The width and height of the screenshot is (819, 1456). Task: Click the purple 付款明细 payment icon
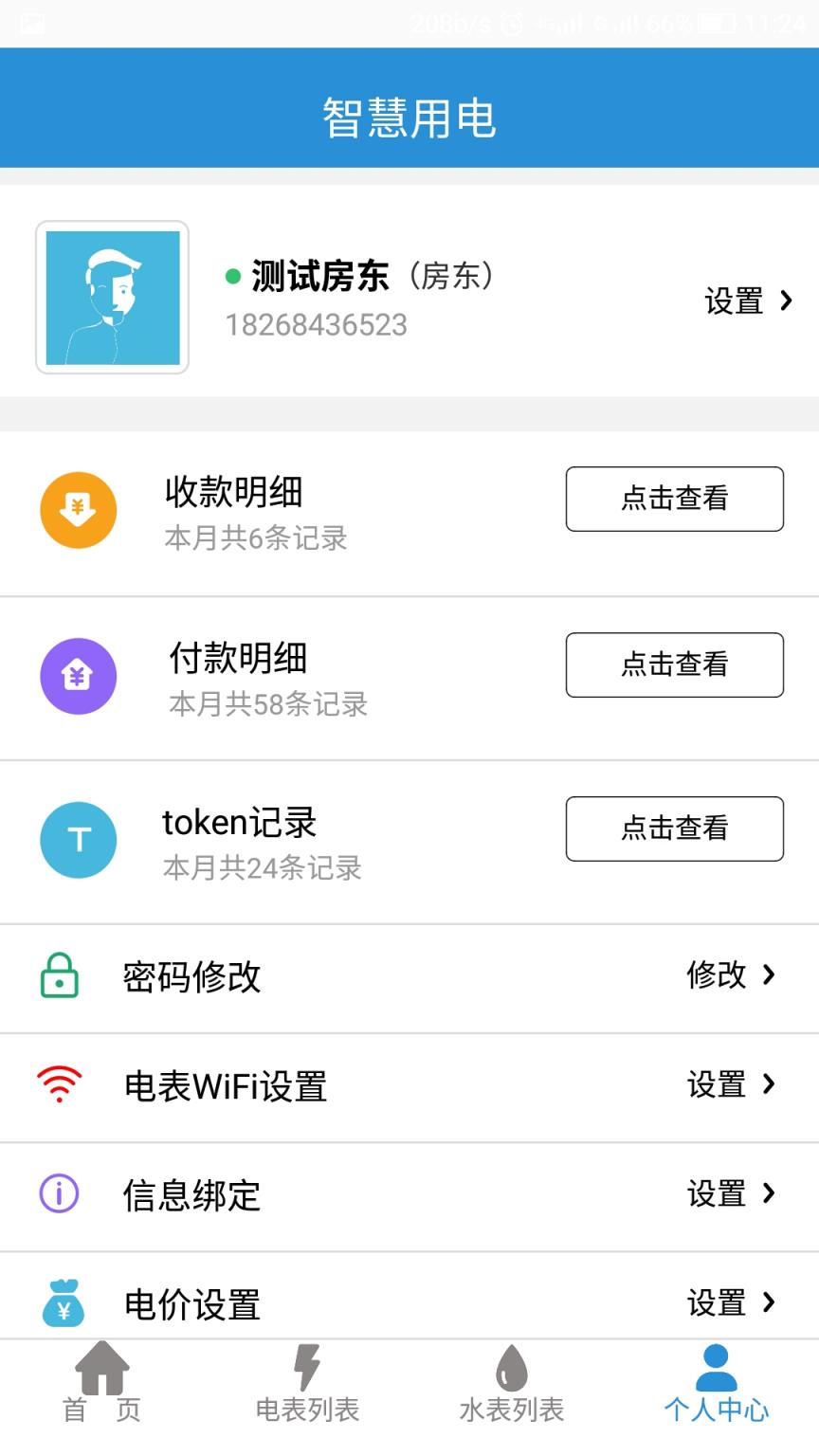click(77, 676)
